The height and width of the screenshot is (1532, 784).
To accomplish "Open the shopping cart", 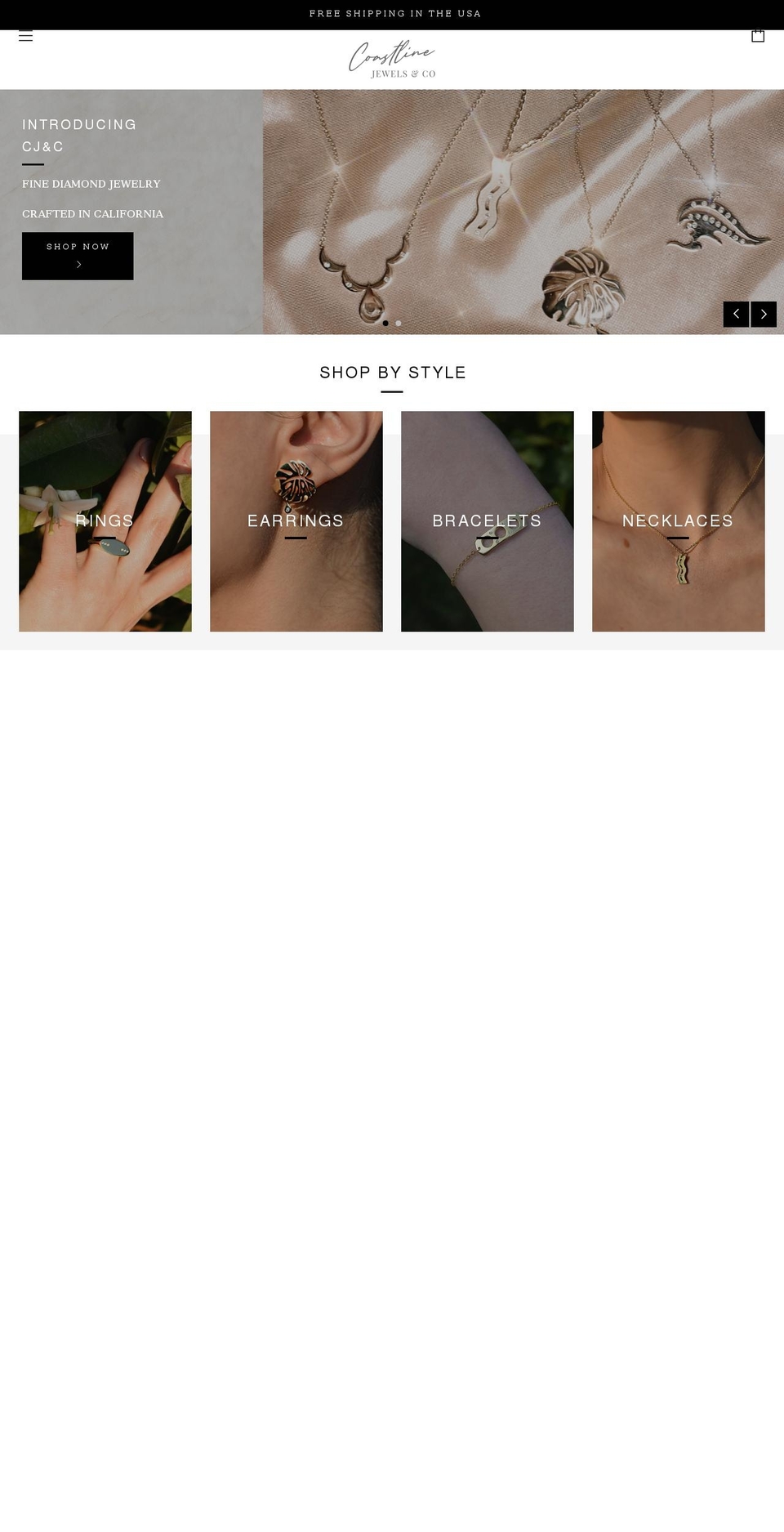I will [x=758, y=35].
